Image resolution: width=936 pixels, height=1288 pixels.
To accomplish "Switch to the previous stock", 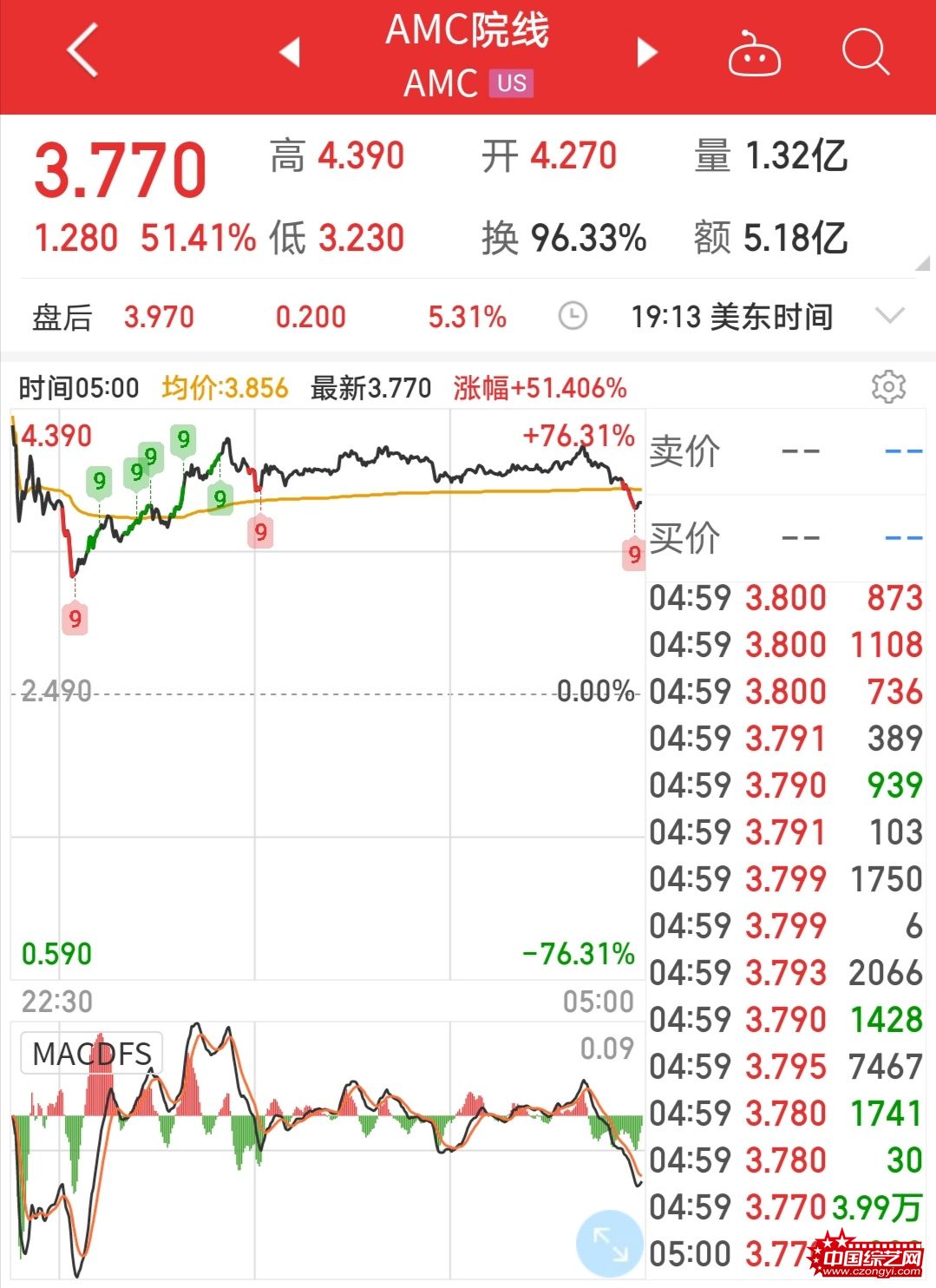I will (290, 52).
